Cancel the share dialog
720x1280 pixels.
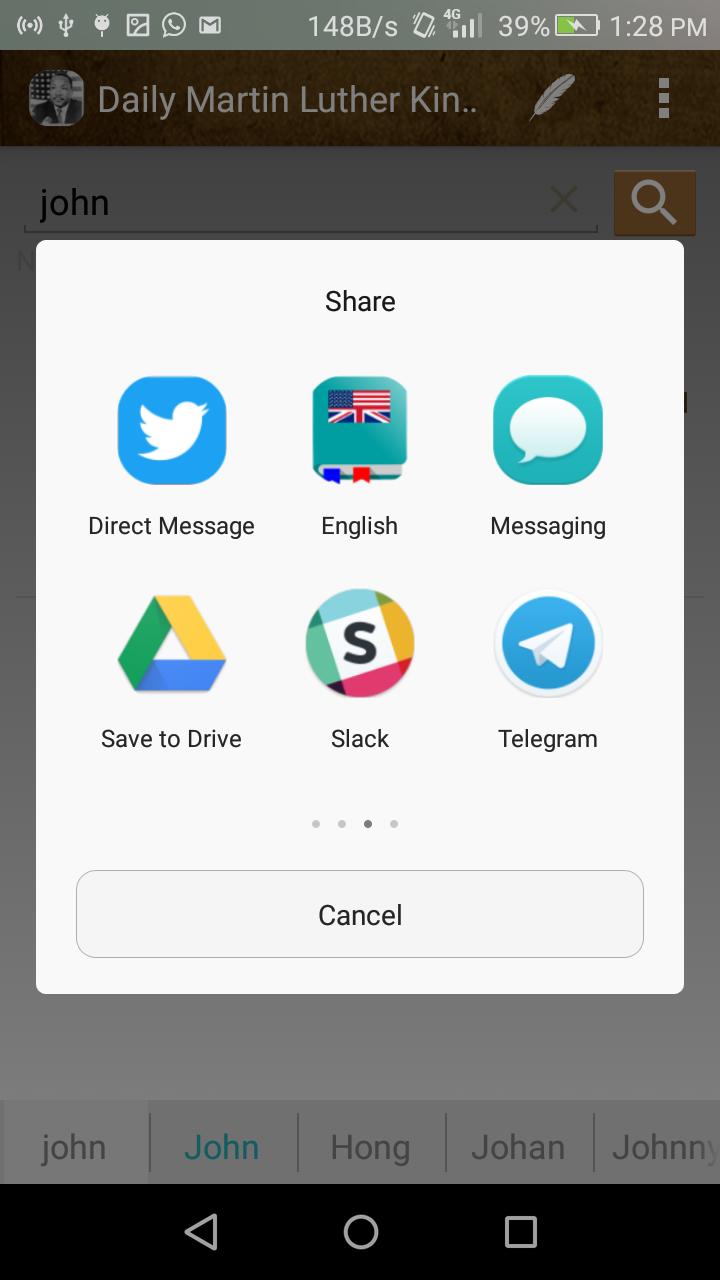pyautogui.click(x=359, y=914)
